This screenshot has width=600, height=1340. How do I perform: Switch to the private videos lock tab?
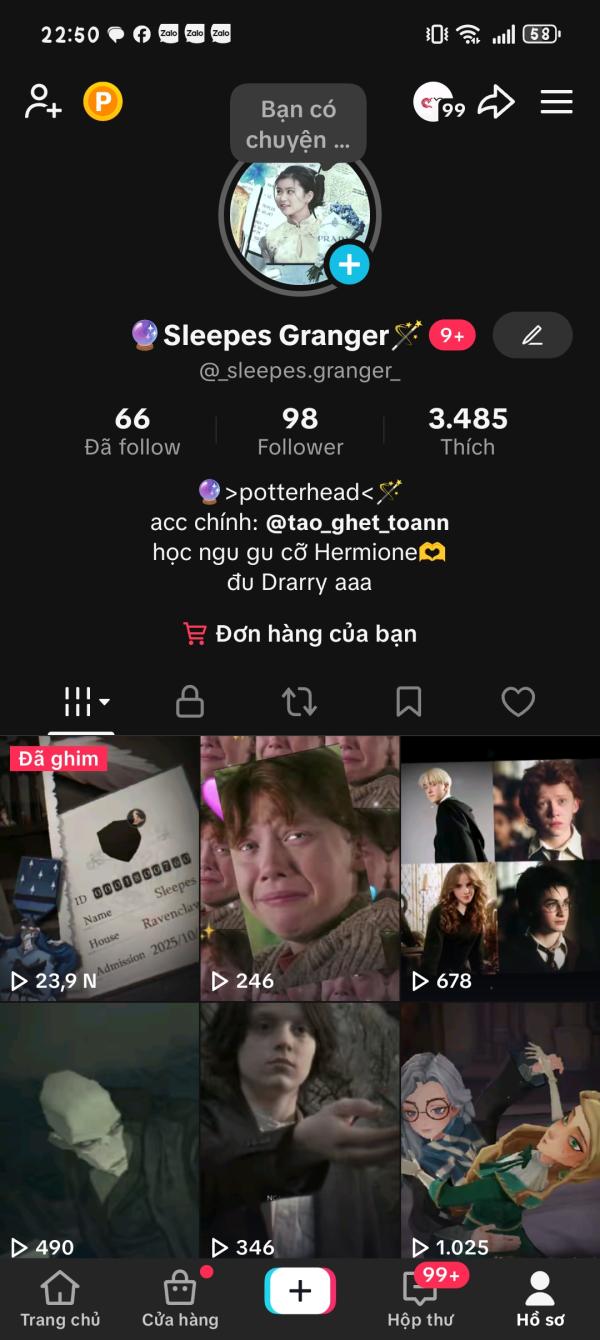tap(190, 702)
